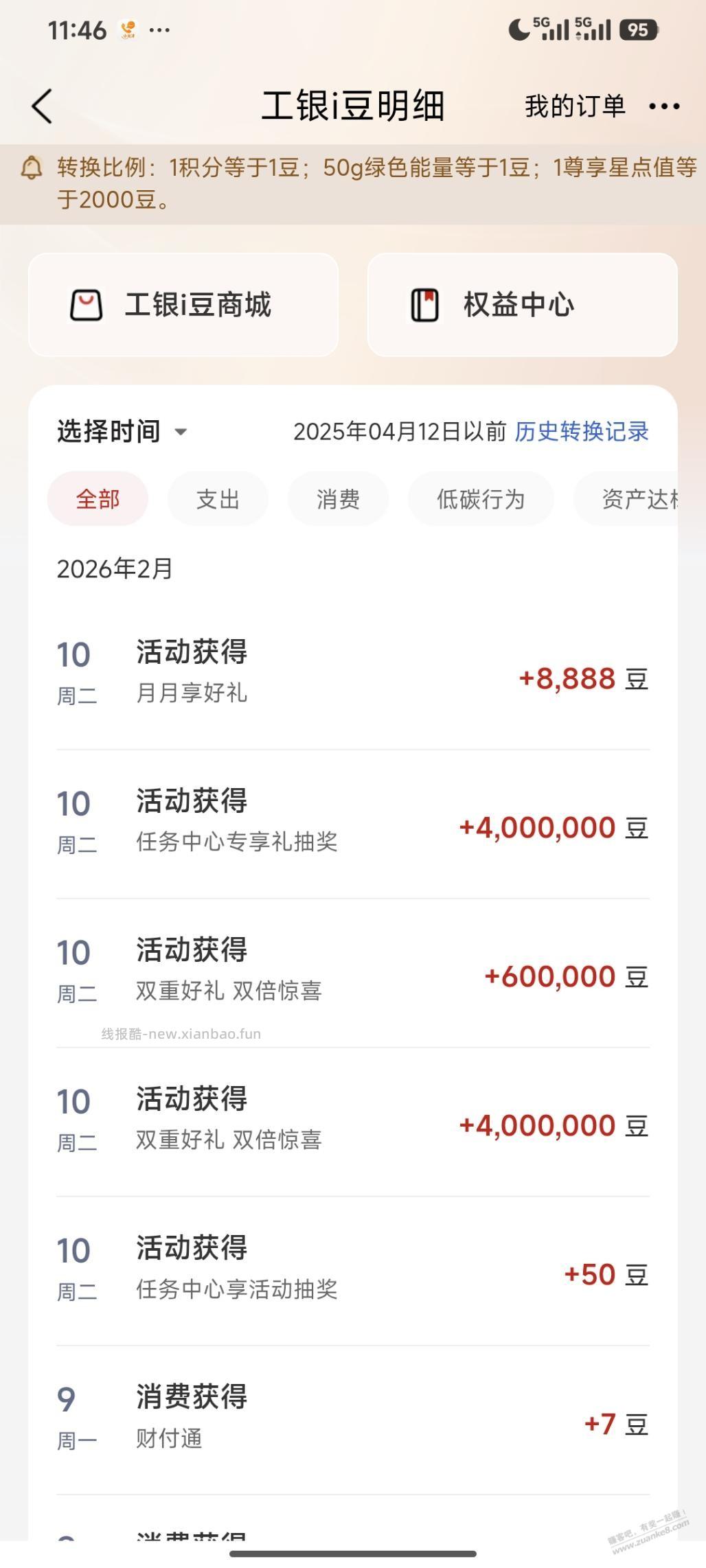This screenshot has width=706, height=1568.
Task: Select the 全部 tab
Action: coord(98,499)
